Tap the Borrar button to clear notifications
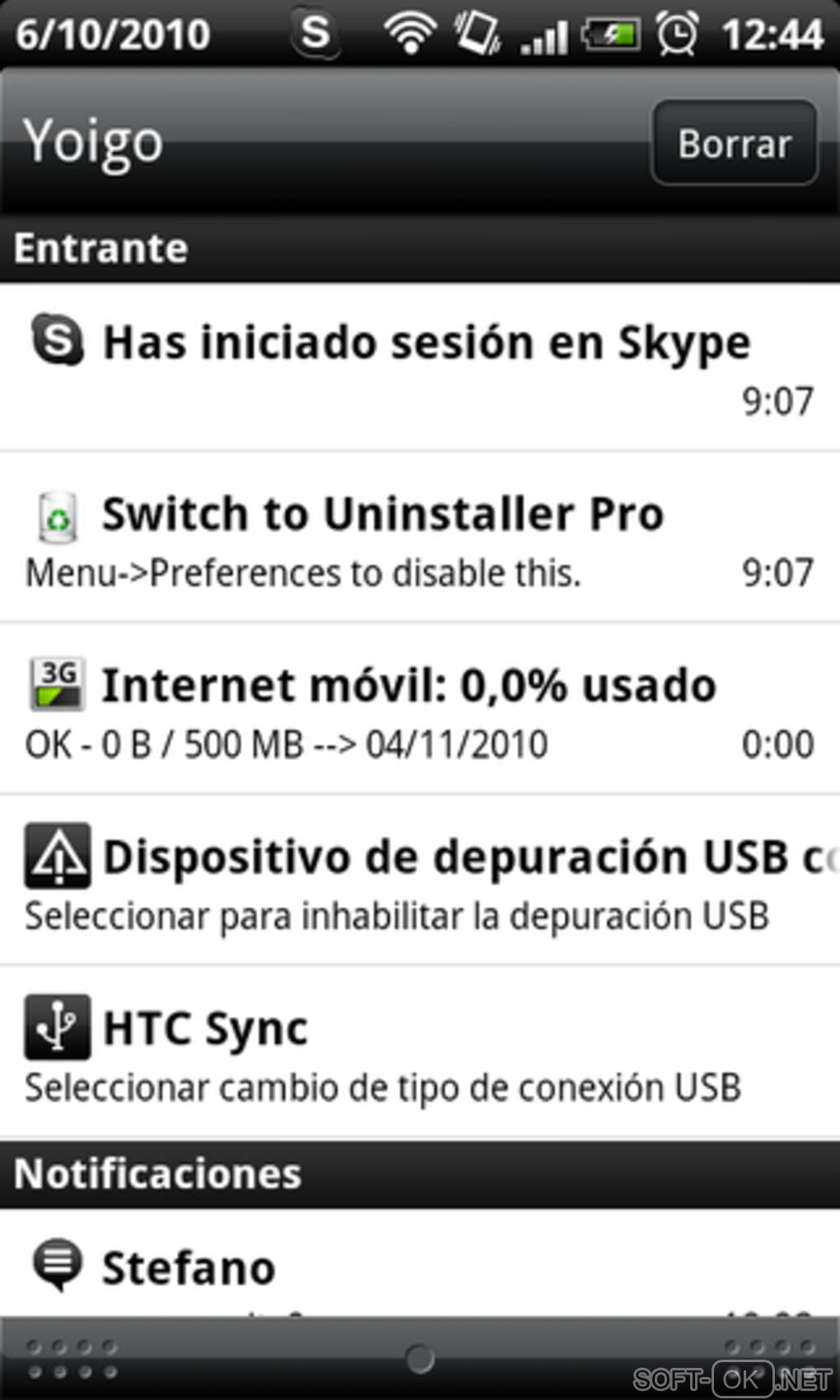 pos(734,143)
